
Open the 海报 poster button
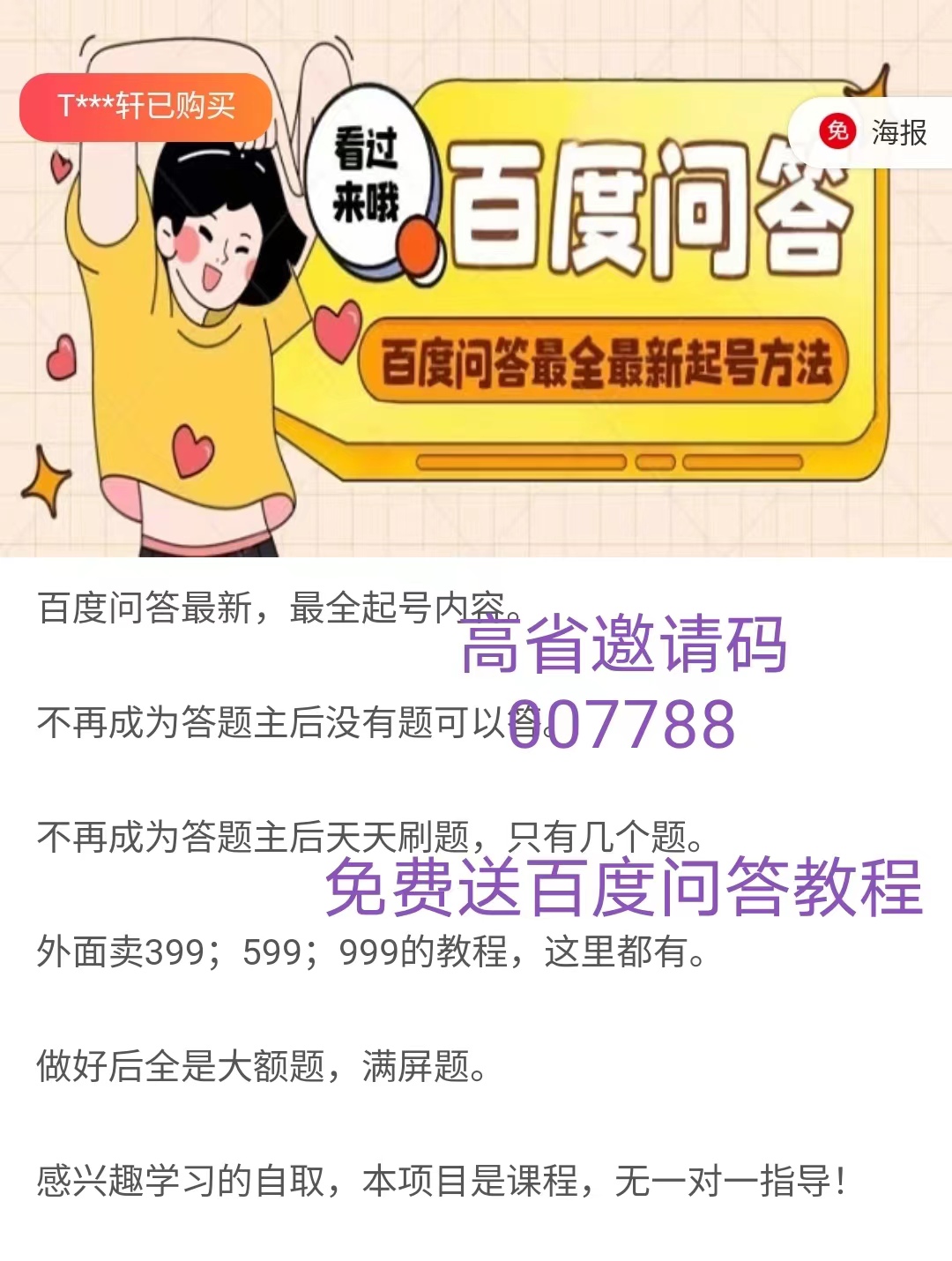874,132
